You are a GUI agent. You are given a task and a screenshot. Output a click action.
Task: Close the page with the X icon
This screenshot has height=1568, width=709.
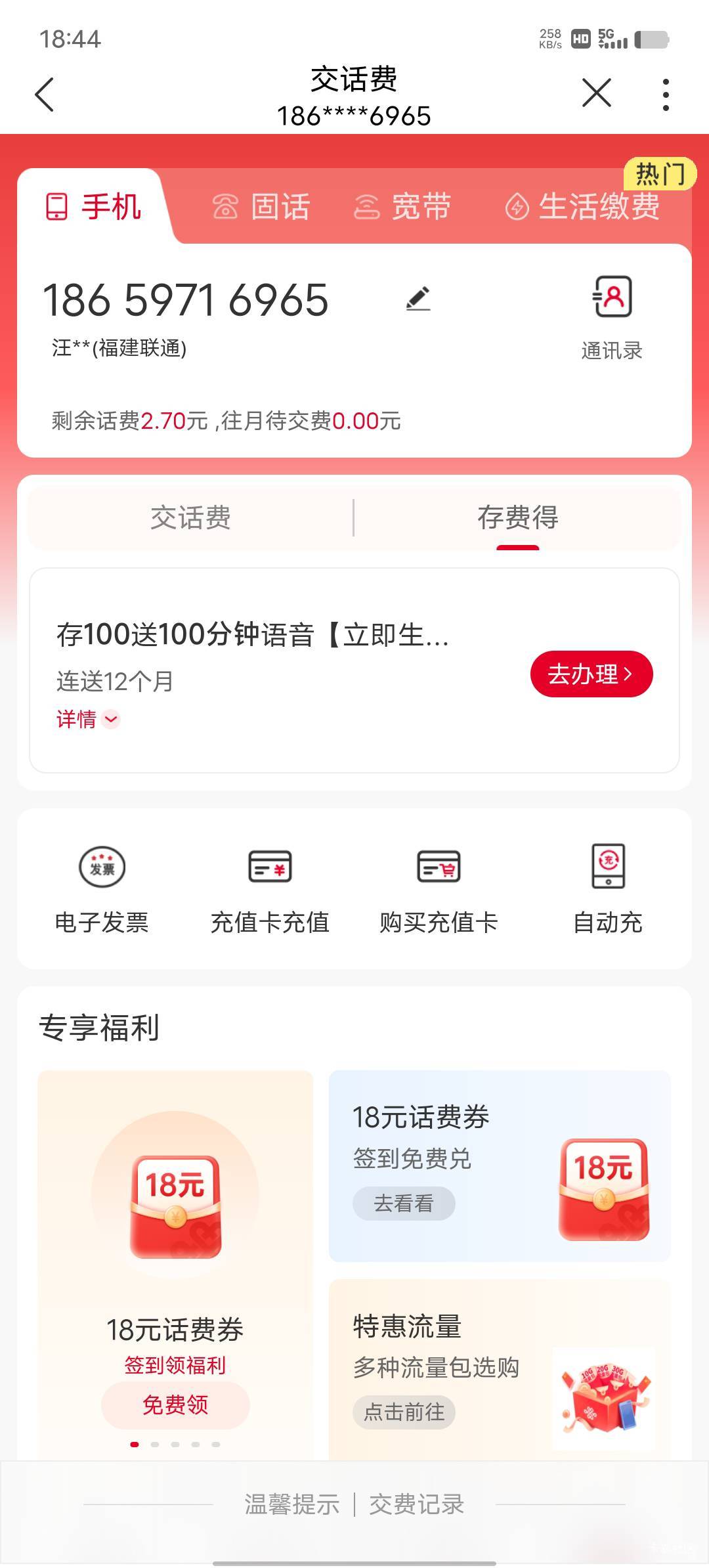click(x=597, y=93)
